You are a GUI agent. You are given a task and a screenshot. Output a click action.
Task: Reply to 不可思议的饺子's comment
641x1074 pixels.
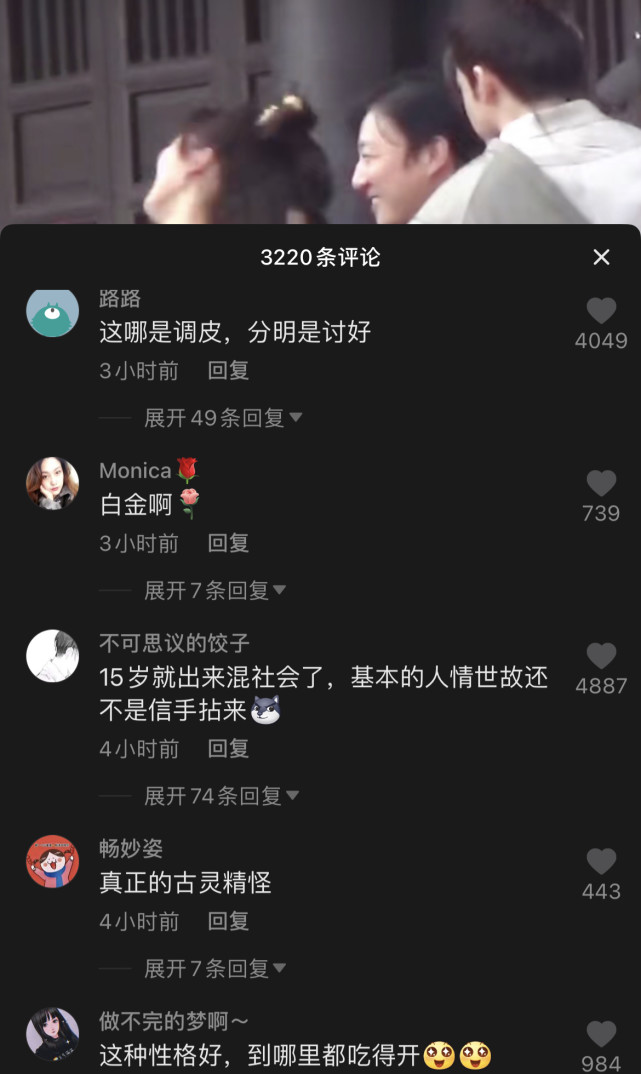point(228,749)
